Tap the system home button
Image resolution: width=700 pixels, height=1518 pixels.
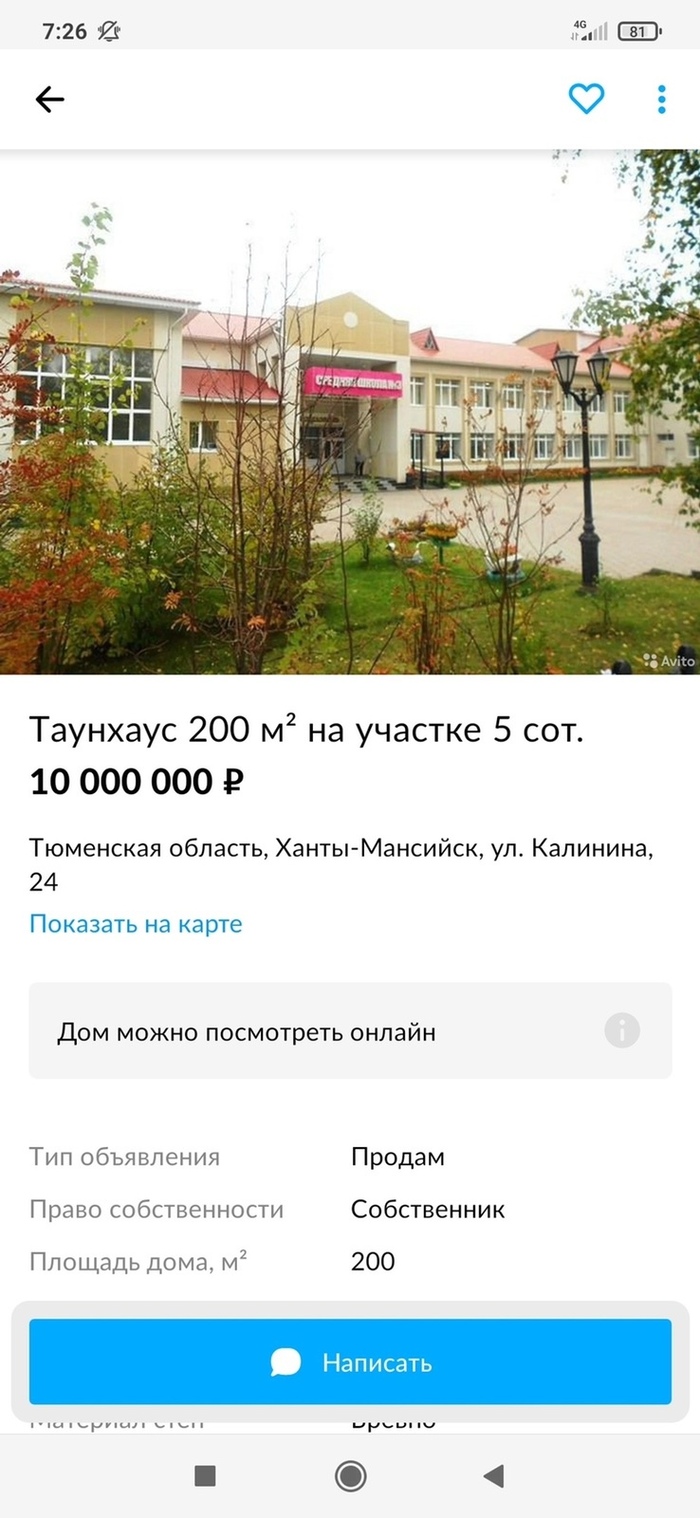tap(350, 1476)
